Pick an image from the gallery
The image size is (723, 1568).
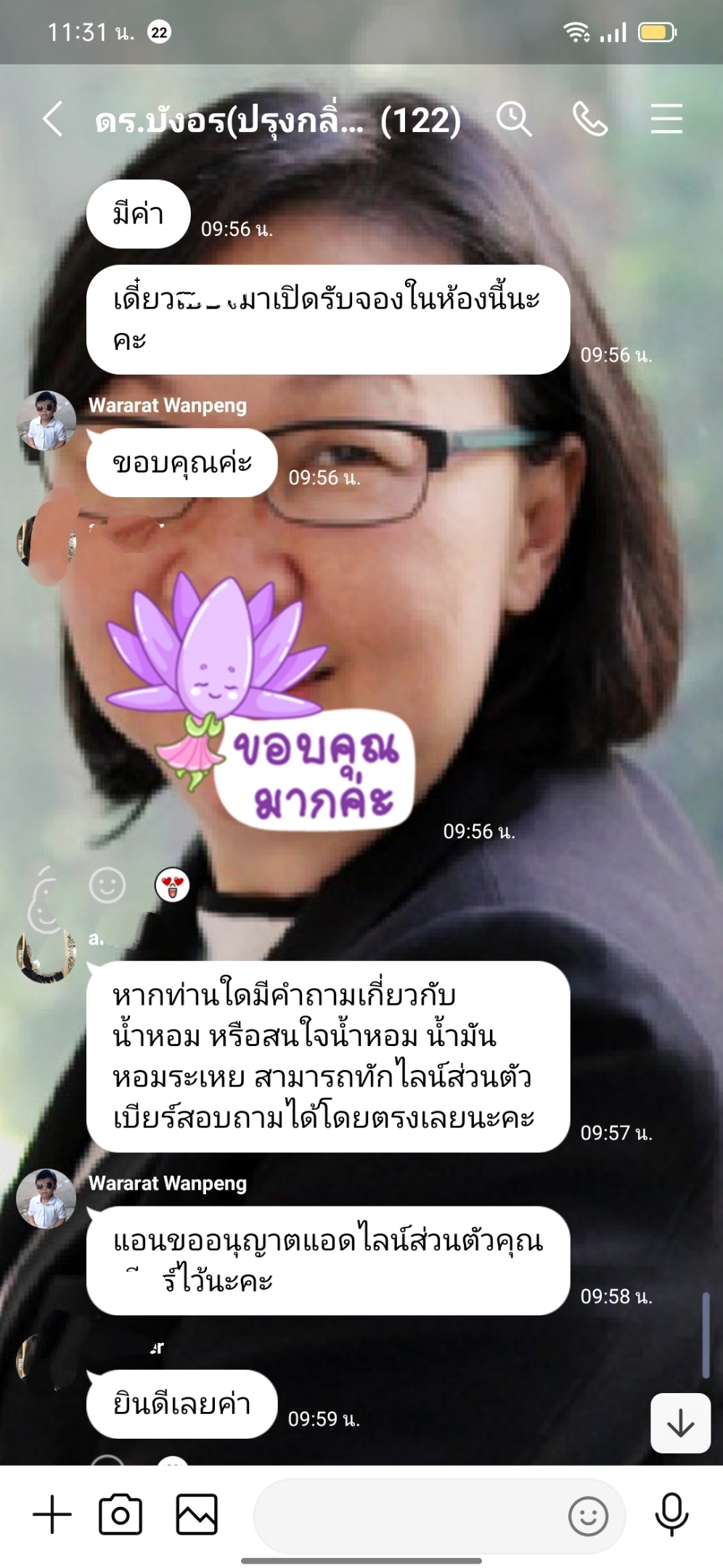tap(197, 1514)
